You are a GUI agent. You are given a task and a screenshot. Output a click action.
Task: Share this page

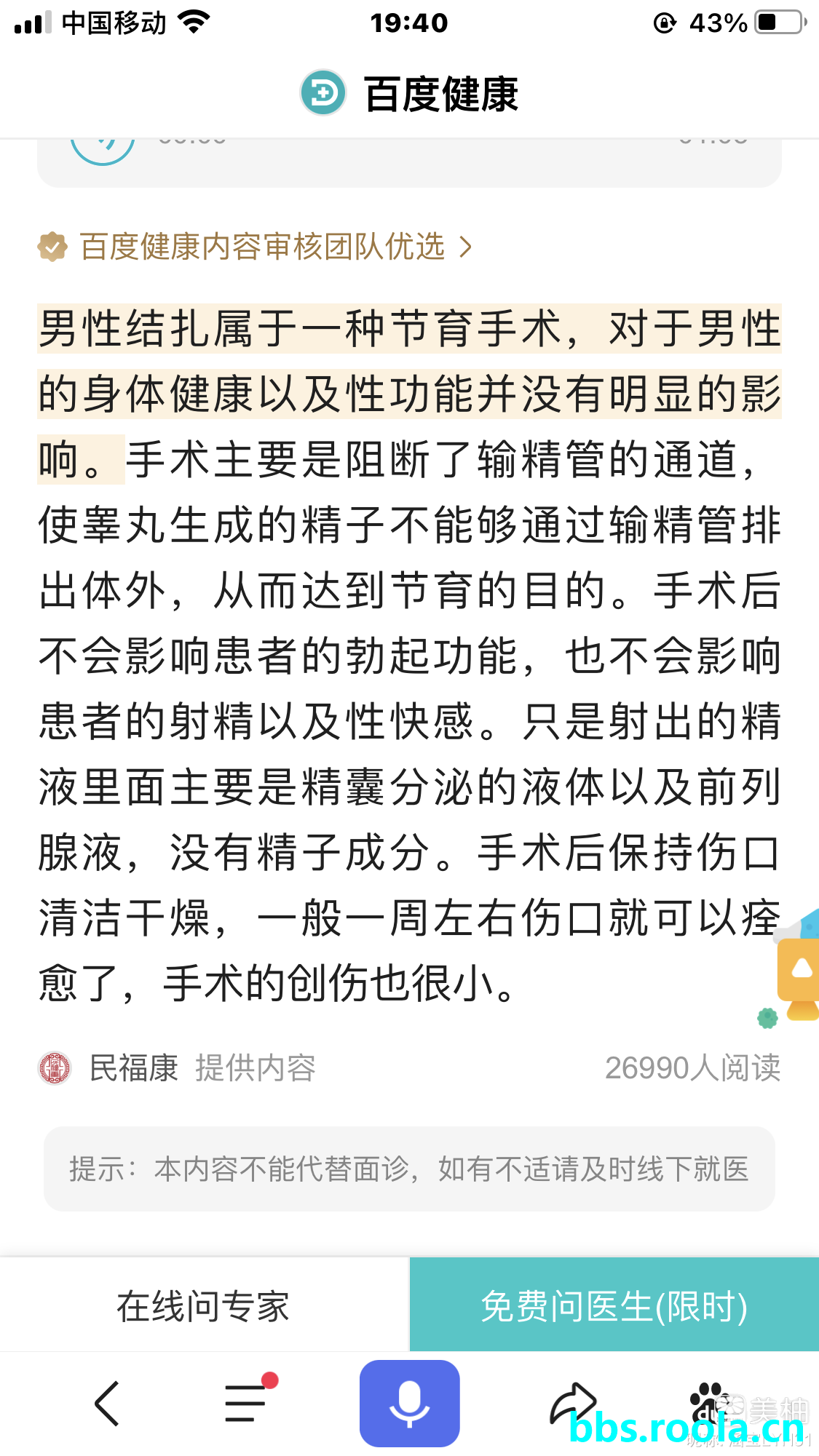click(x=573, y=1403)
